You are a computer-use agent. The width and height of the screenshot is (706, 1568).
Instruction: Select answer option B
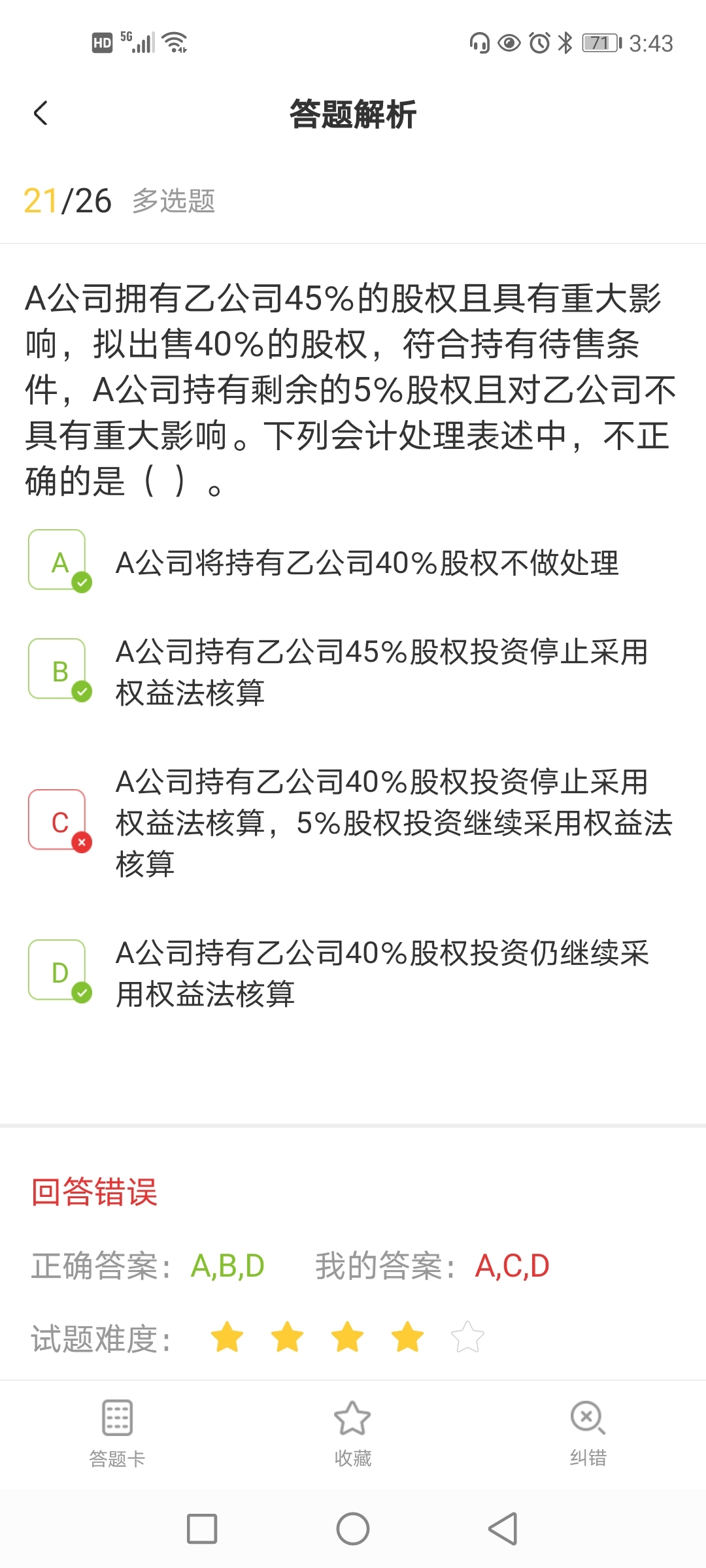click(x=58, y=670)
